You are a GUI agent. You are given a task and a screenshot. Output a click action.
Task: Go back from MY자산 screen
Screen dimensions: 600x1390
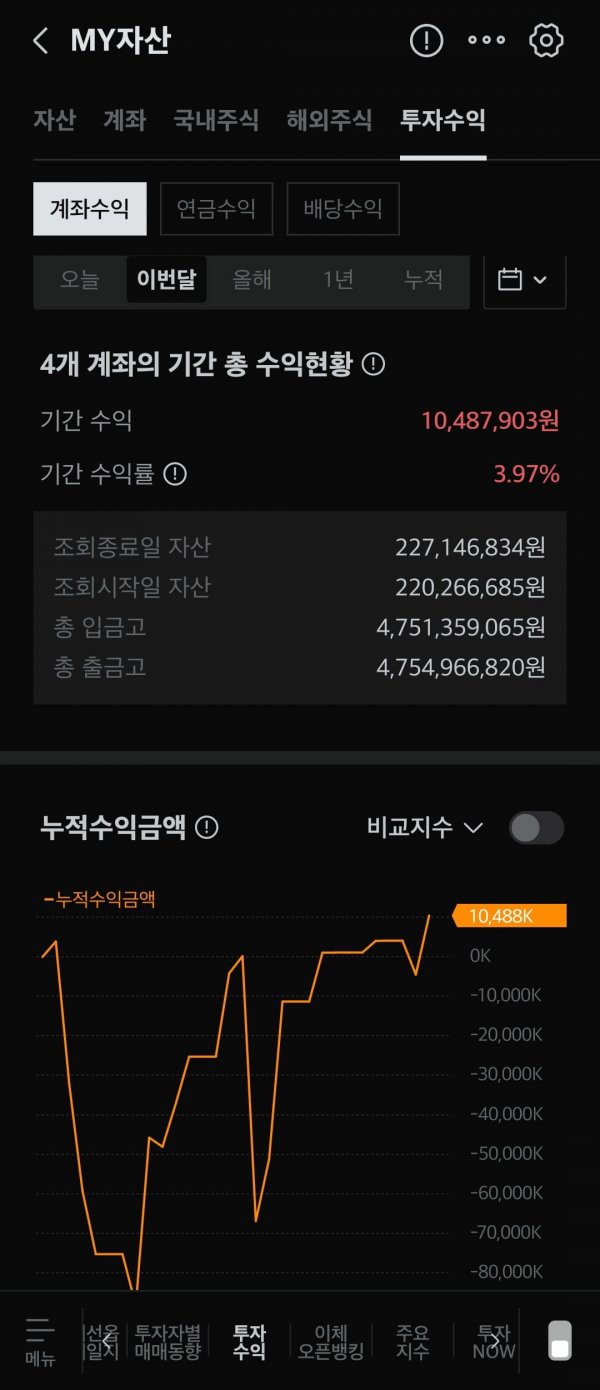[41, 41]
